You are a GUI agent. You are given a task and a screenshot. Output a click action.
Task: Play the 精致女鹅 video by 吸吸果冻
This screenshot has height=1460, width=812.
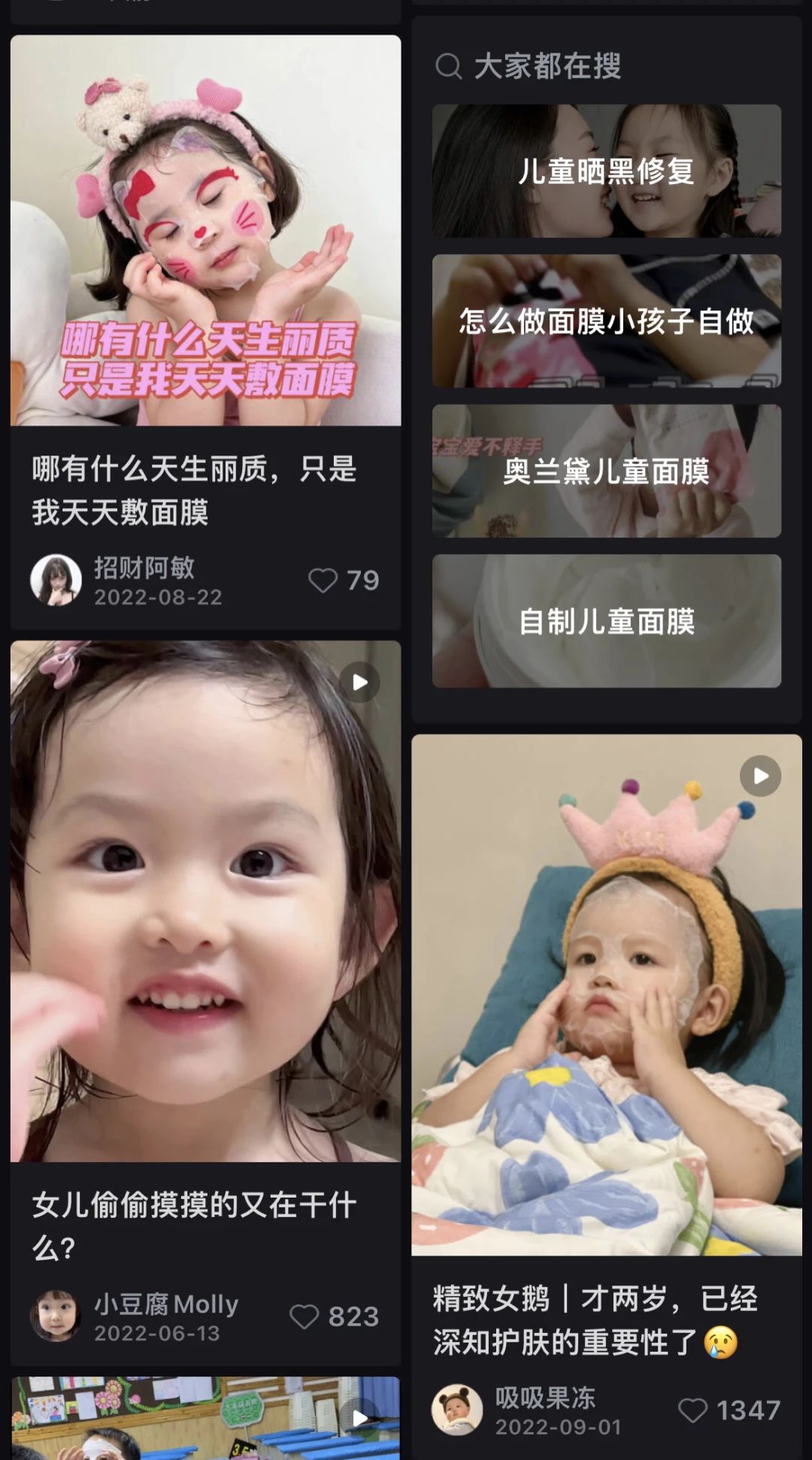tap(606, 994)
